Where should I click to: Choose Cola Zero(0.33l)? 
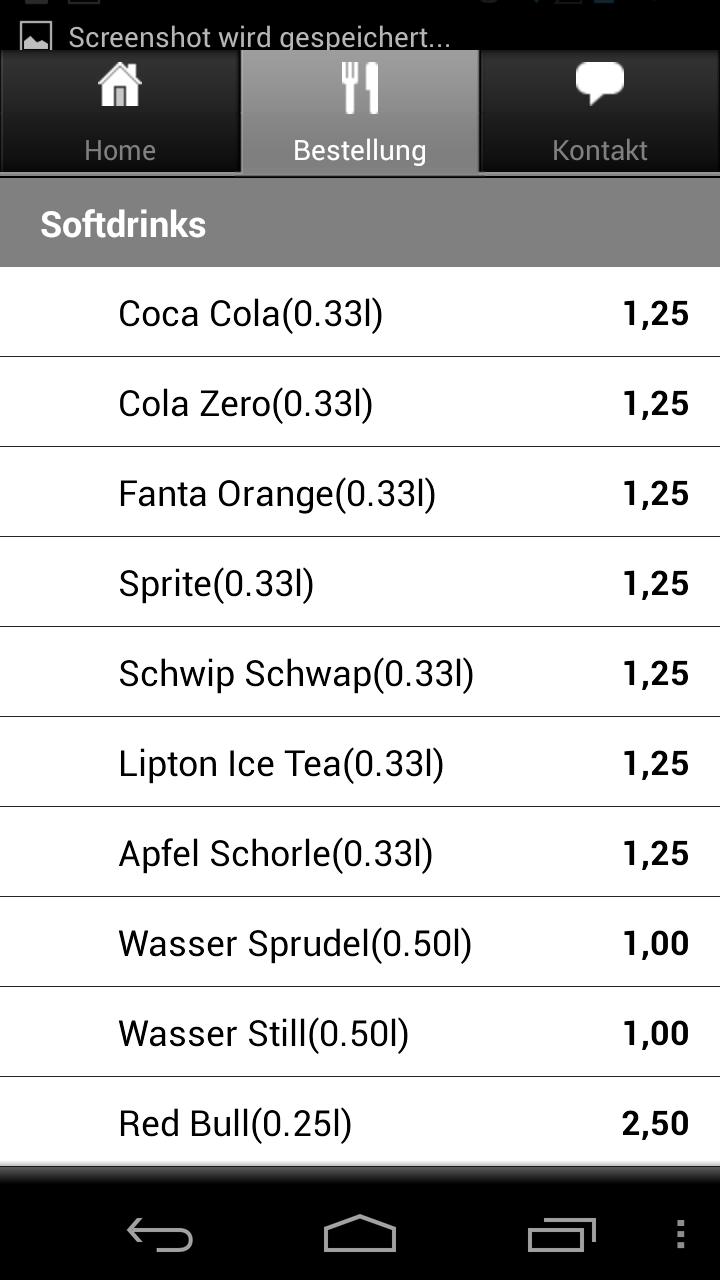point(360,403)
